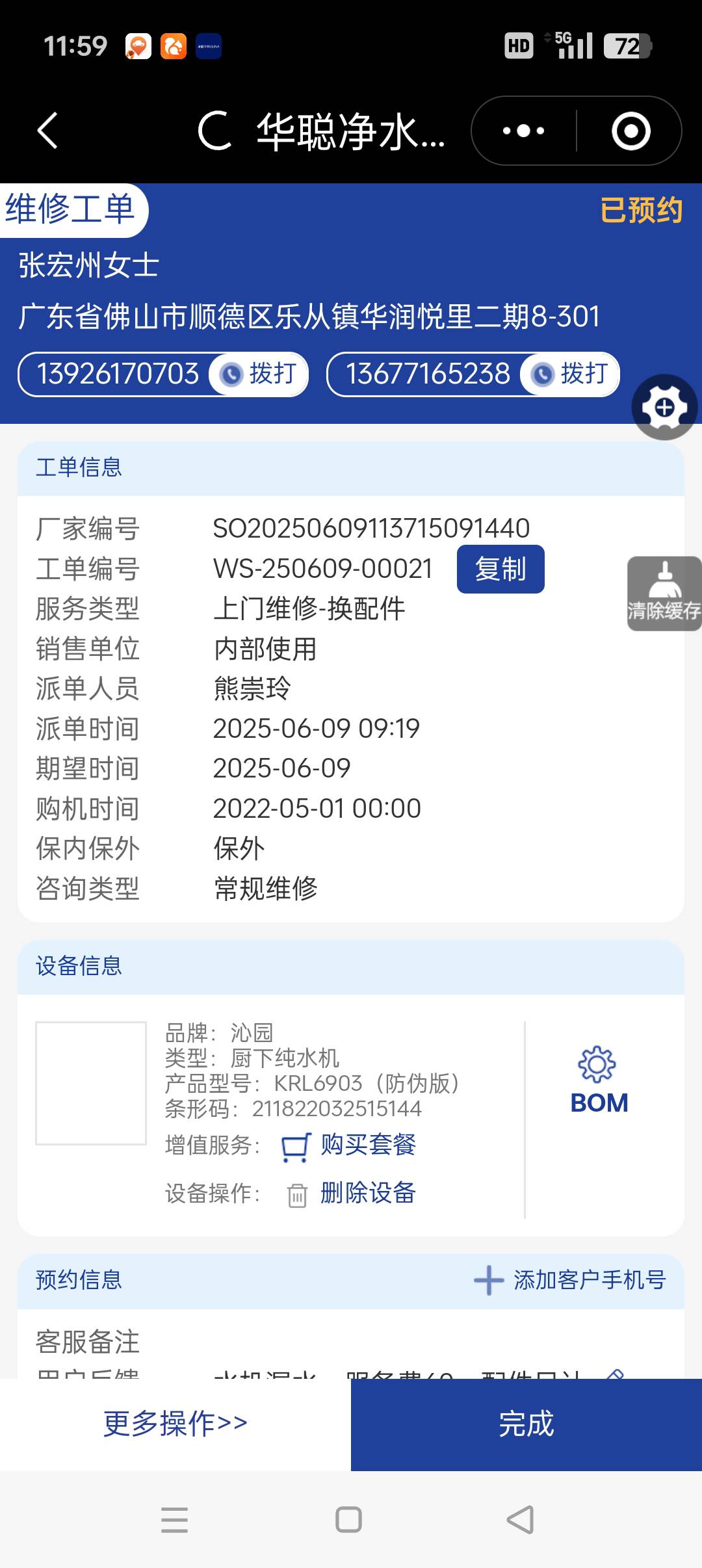Go back using the top-left arrow

[47, 131]
